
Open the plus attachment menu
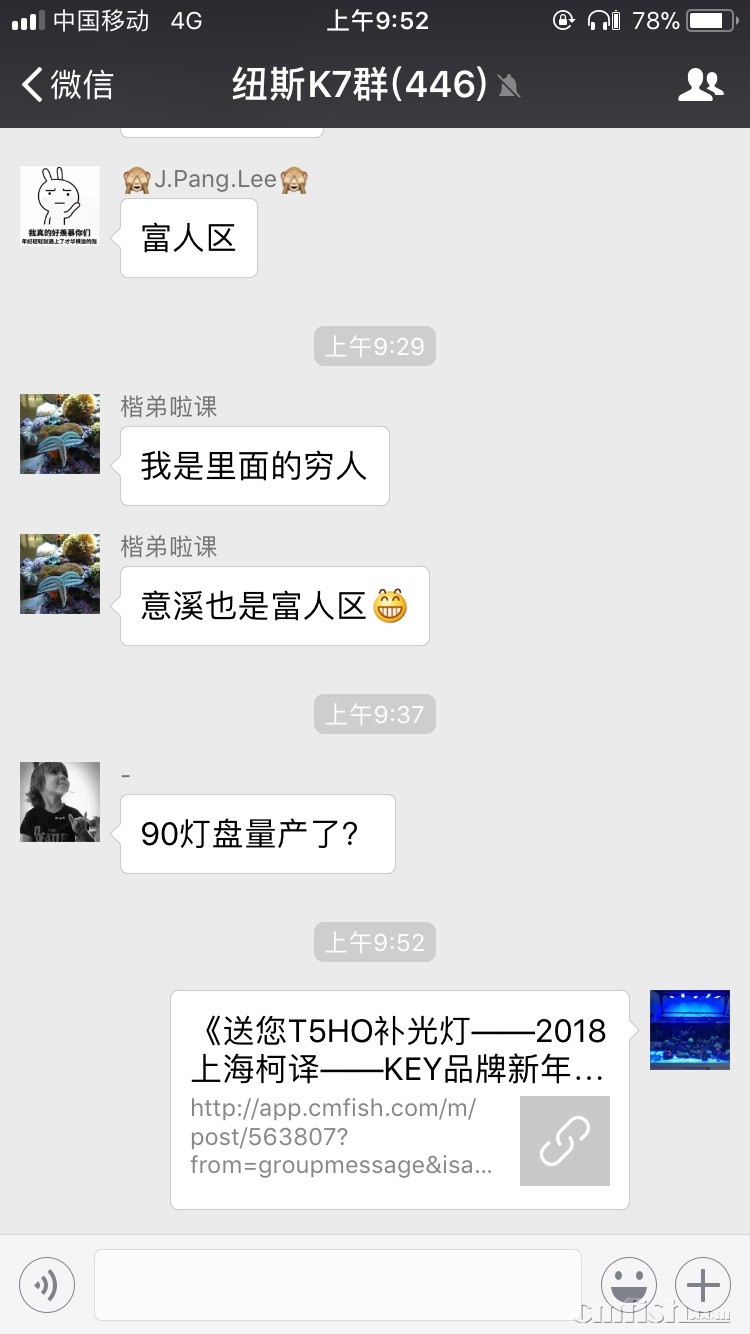(703, 1284)
